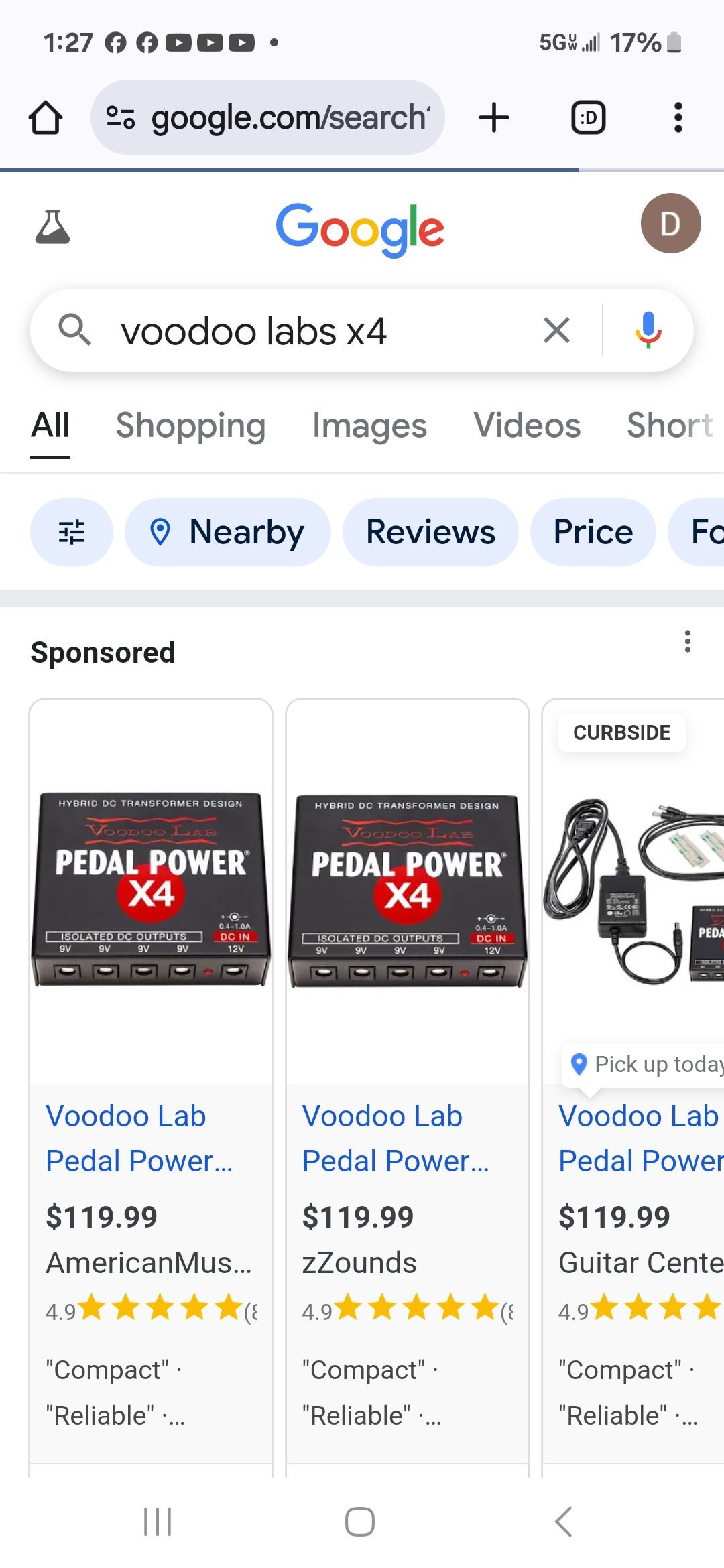
Task: Select the Price filter chip
Action: (593, 532)
